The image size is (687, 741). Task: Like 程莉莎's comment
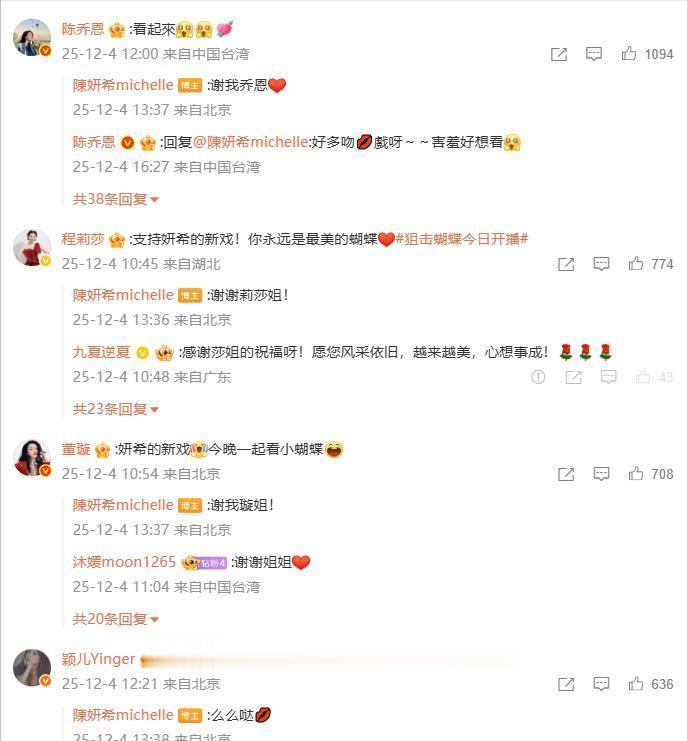point(636,264)
